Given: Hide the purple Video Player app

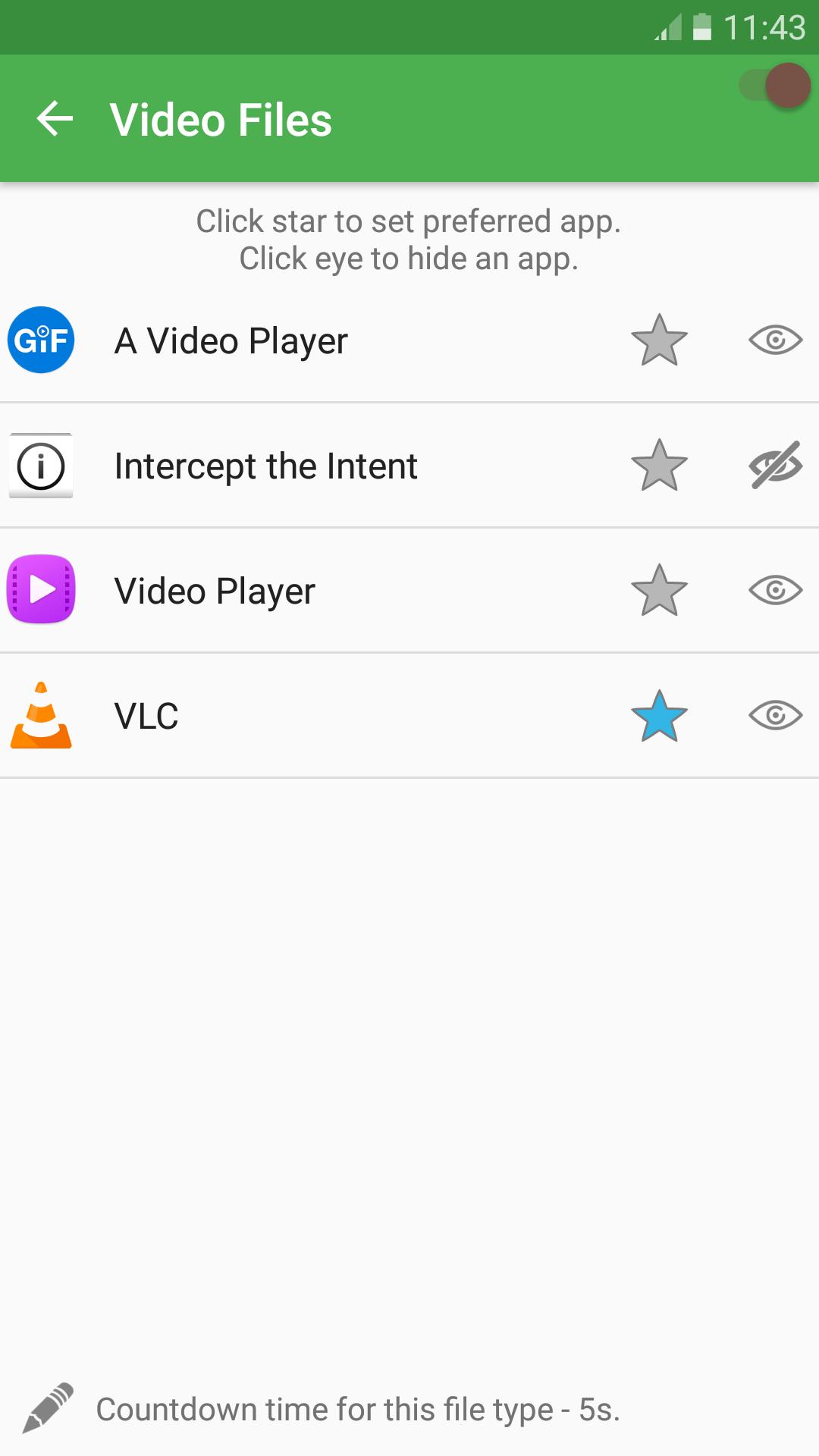Looking at the screenshot, I should pyautogui.click(x=775, y=590).
